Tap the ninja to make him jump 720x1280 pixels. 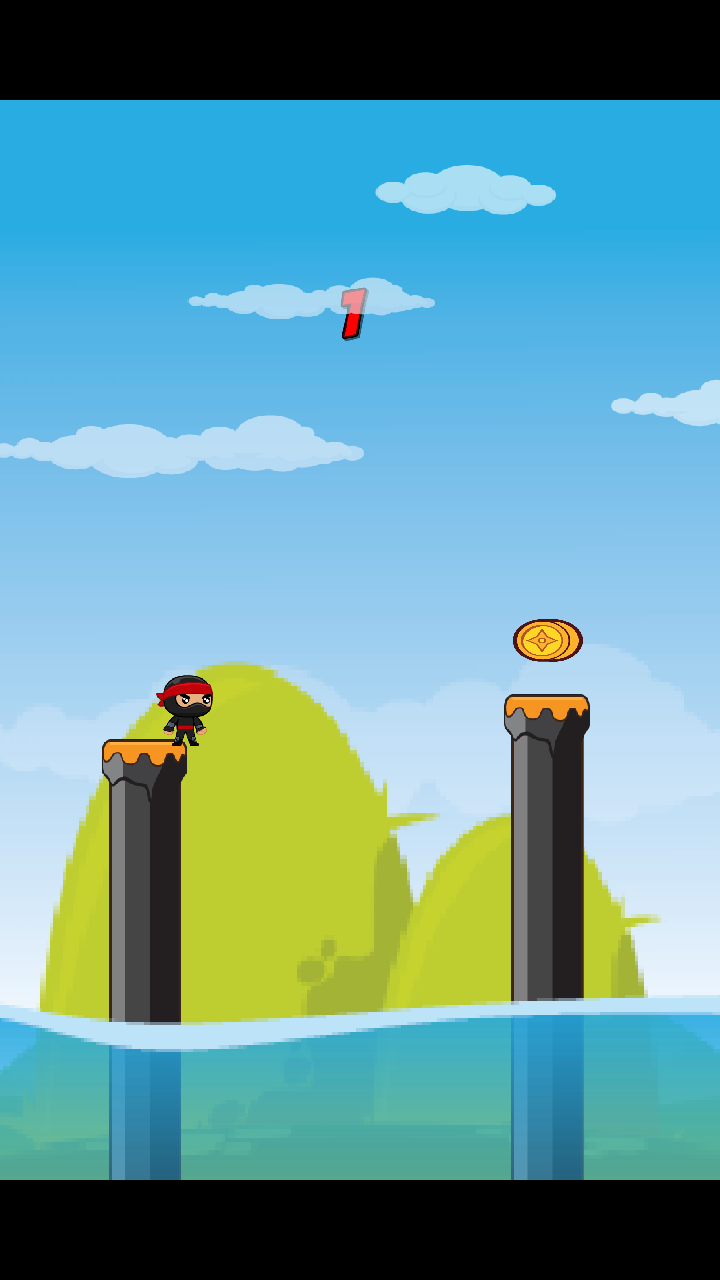tap(186, 709)
